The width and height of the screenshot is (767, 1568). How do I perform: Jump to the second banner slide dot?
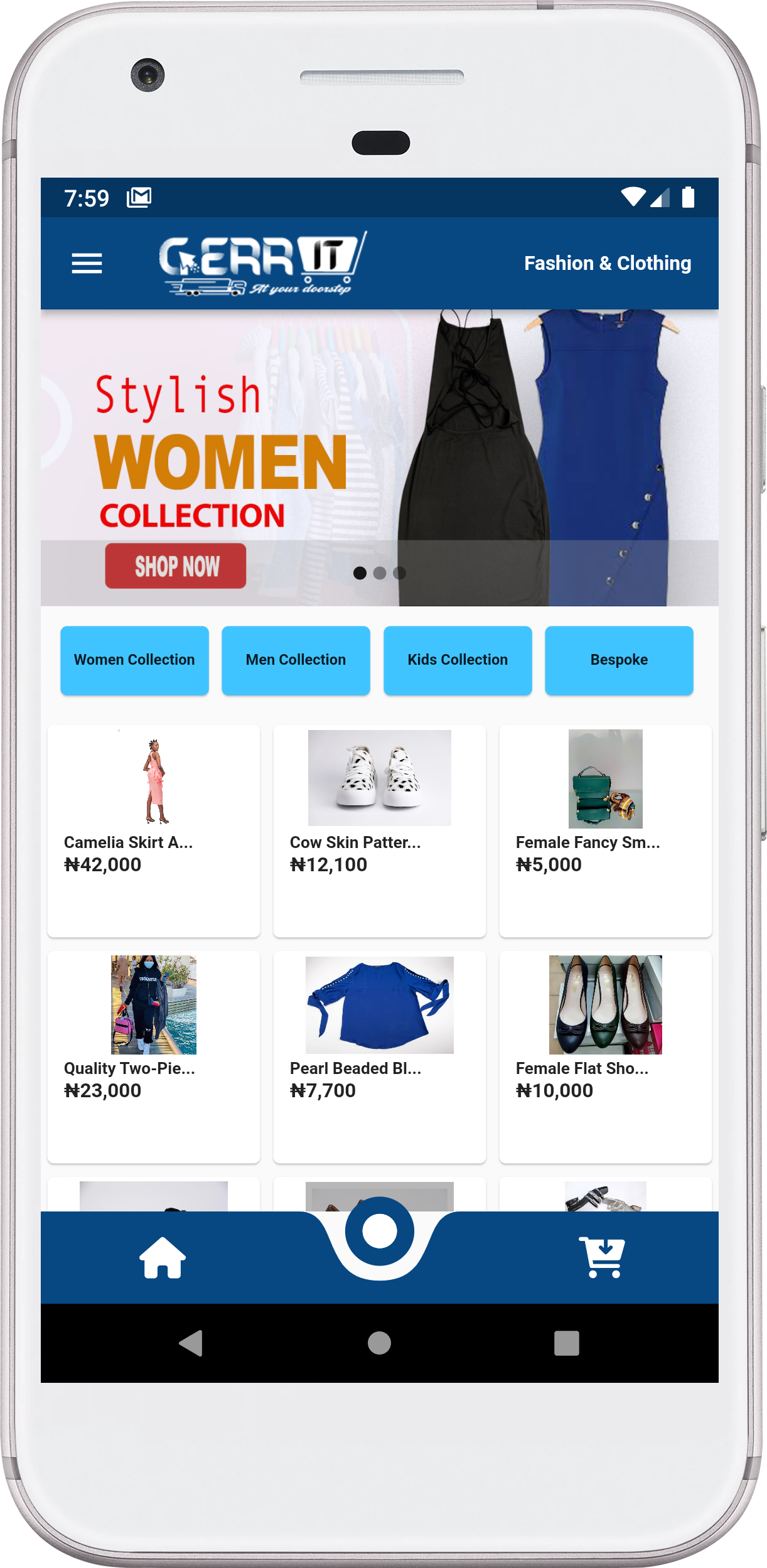click(x=380, y=573)
